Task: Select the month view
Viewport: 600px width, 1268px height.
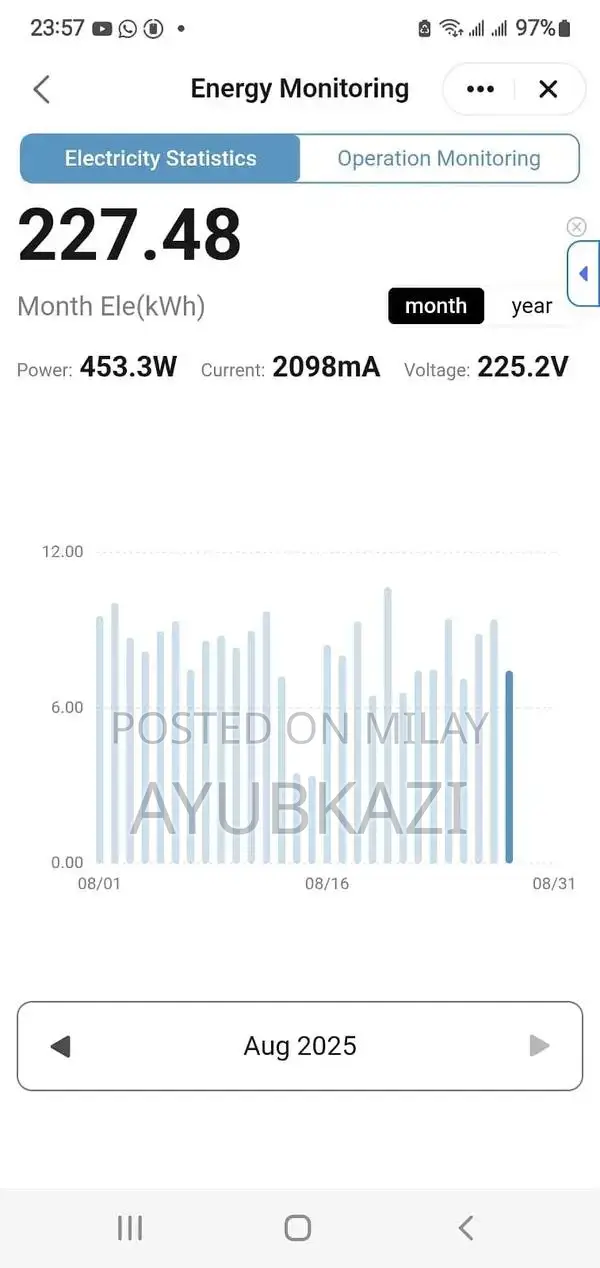Action: [x=435, y=306]
